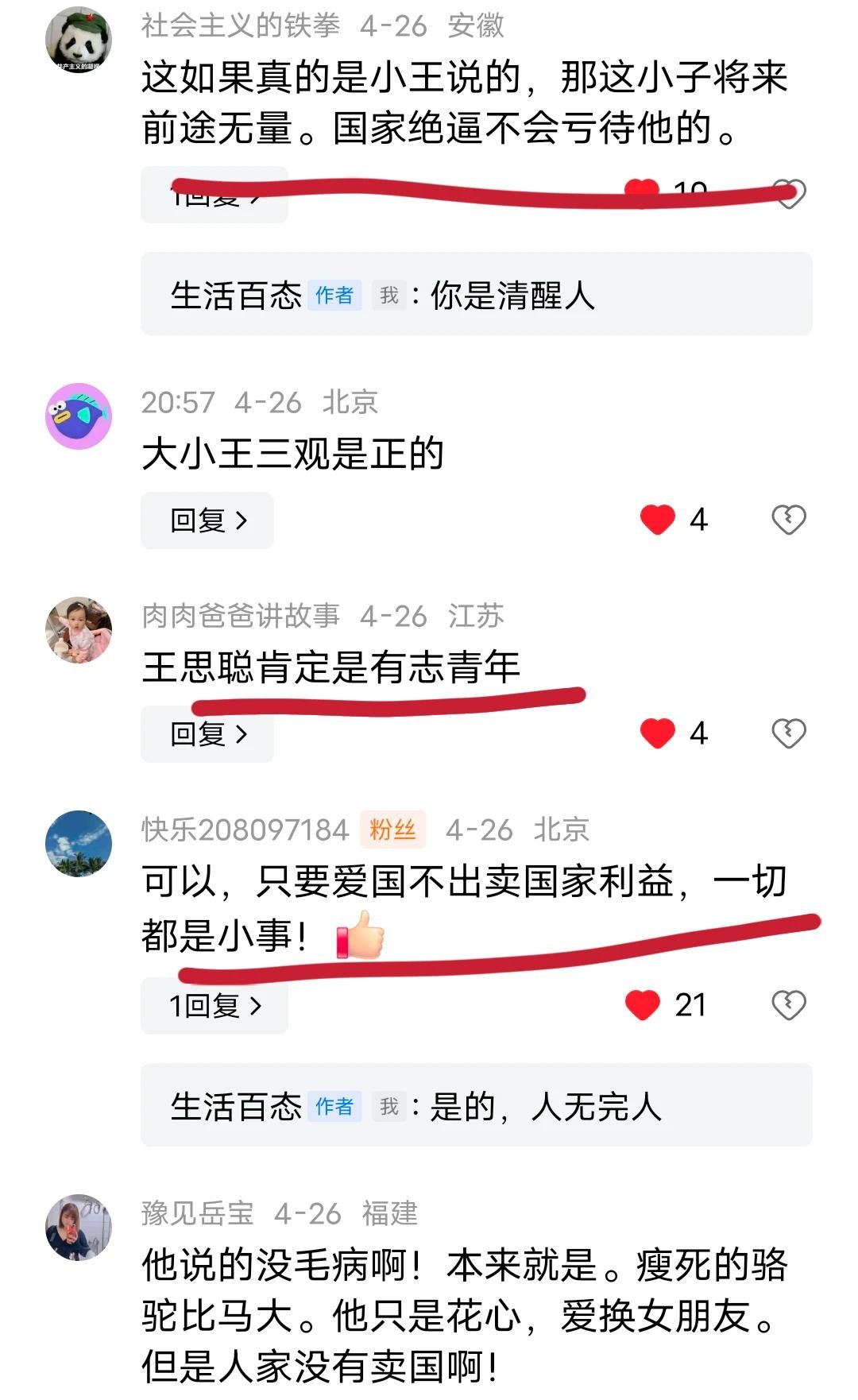Image resolution: width=858 pixels, height=1400 pixels.
Task: Tap username 豫见岳宝
Action: tap(197, 1213)
